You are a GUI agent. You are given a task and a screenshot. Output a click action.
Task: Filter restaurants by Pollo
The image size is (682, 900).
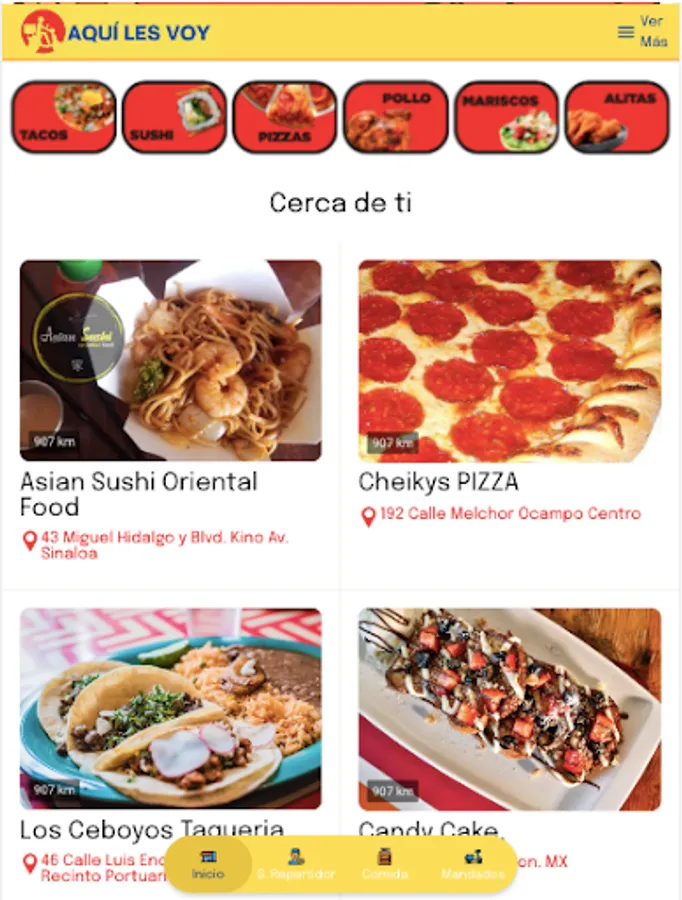[396, 117]
